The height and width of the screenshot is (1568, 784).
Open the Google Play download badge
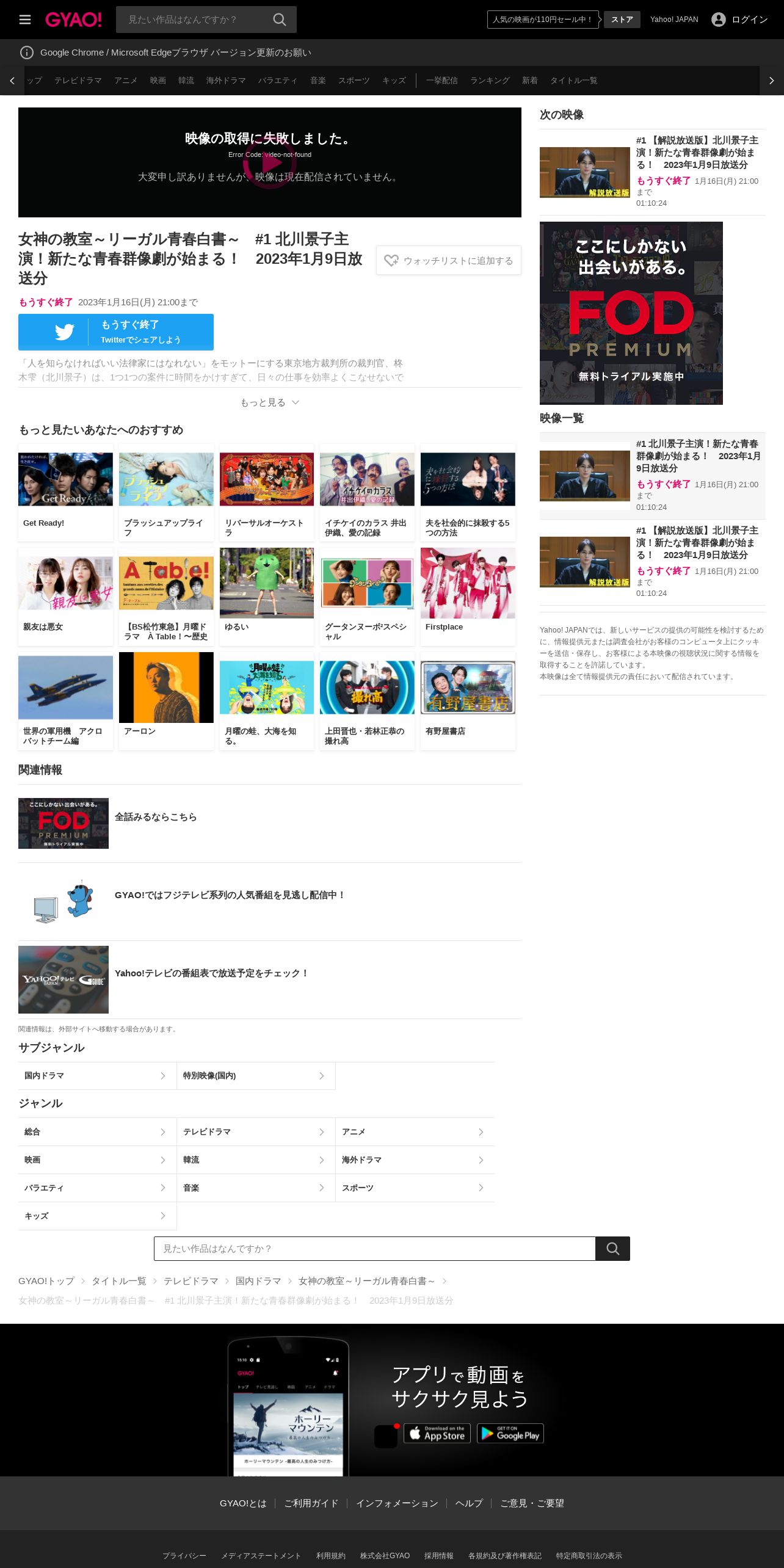(510, 1434)
